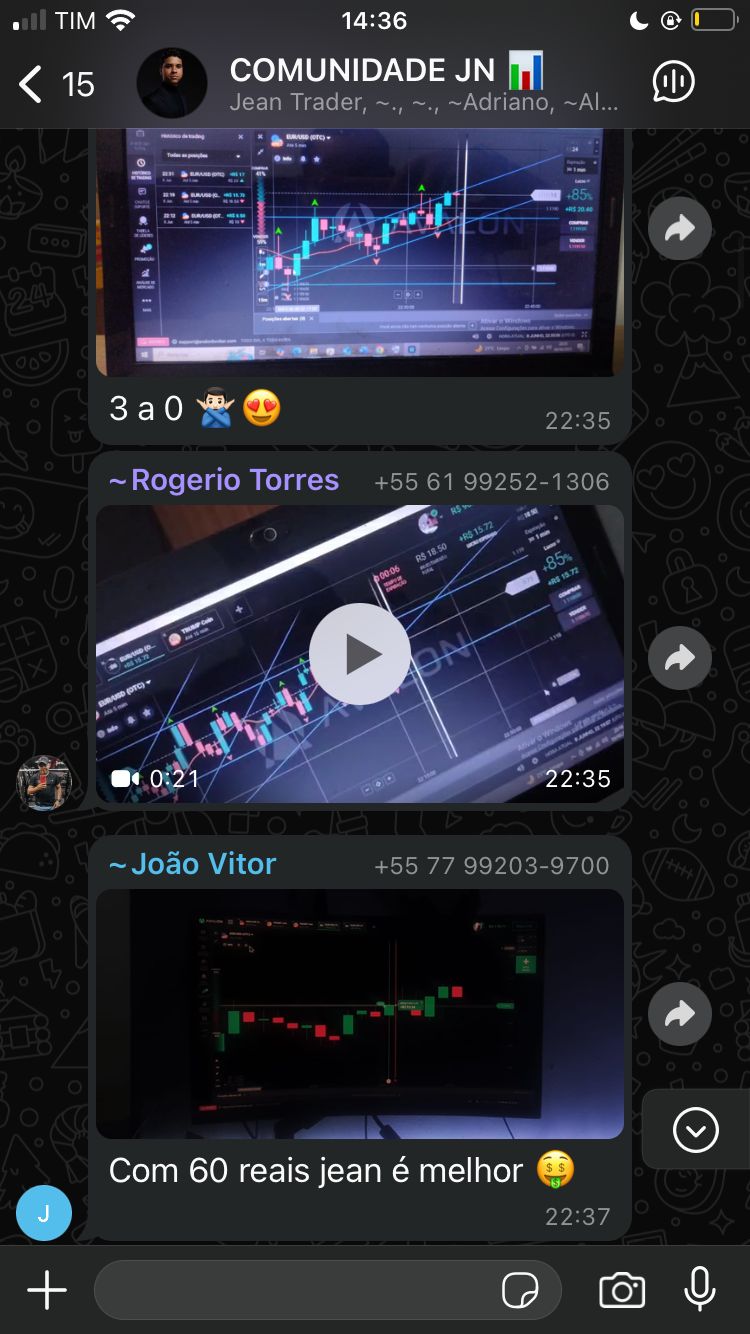Start a group voice chat
This screenshot has height=1334, width=750.
[x=673, y=83]
